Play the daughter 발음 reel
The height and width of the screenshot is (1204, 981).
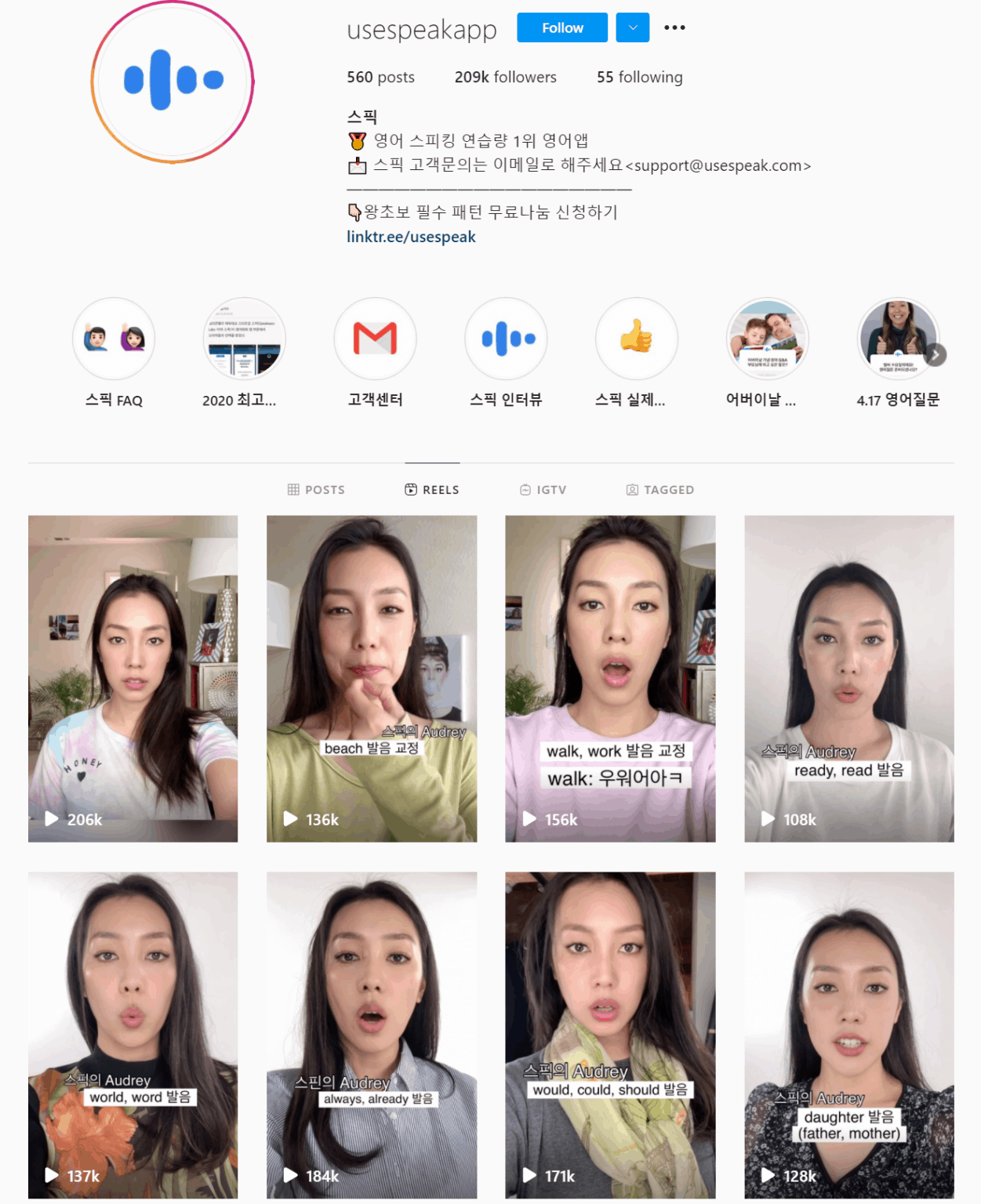point(848,1035)
